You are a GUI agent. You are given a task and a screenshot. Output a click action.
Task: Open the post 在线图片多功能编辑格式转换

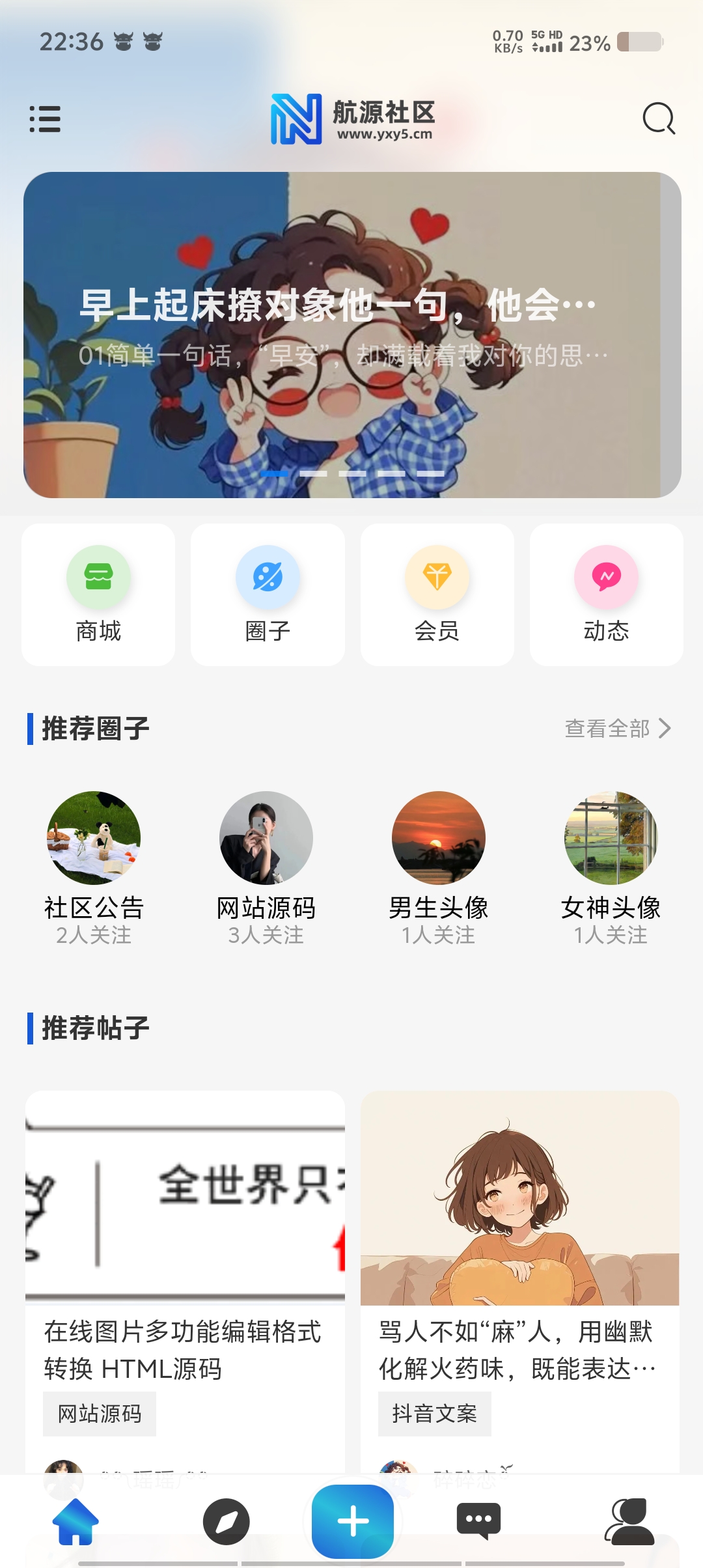point(183,1349)
